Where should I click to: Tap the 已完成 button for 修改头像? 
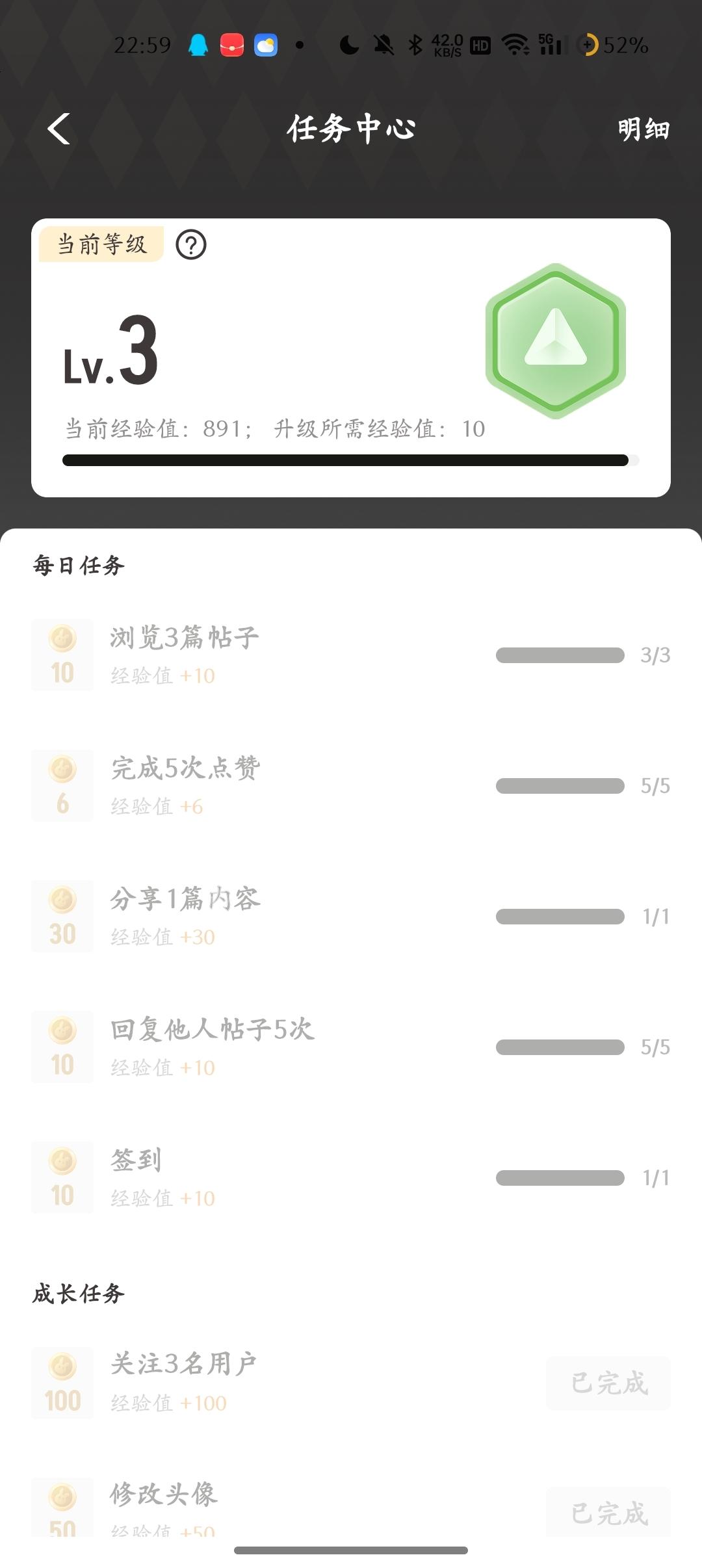coord(608,1511)
